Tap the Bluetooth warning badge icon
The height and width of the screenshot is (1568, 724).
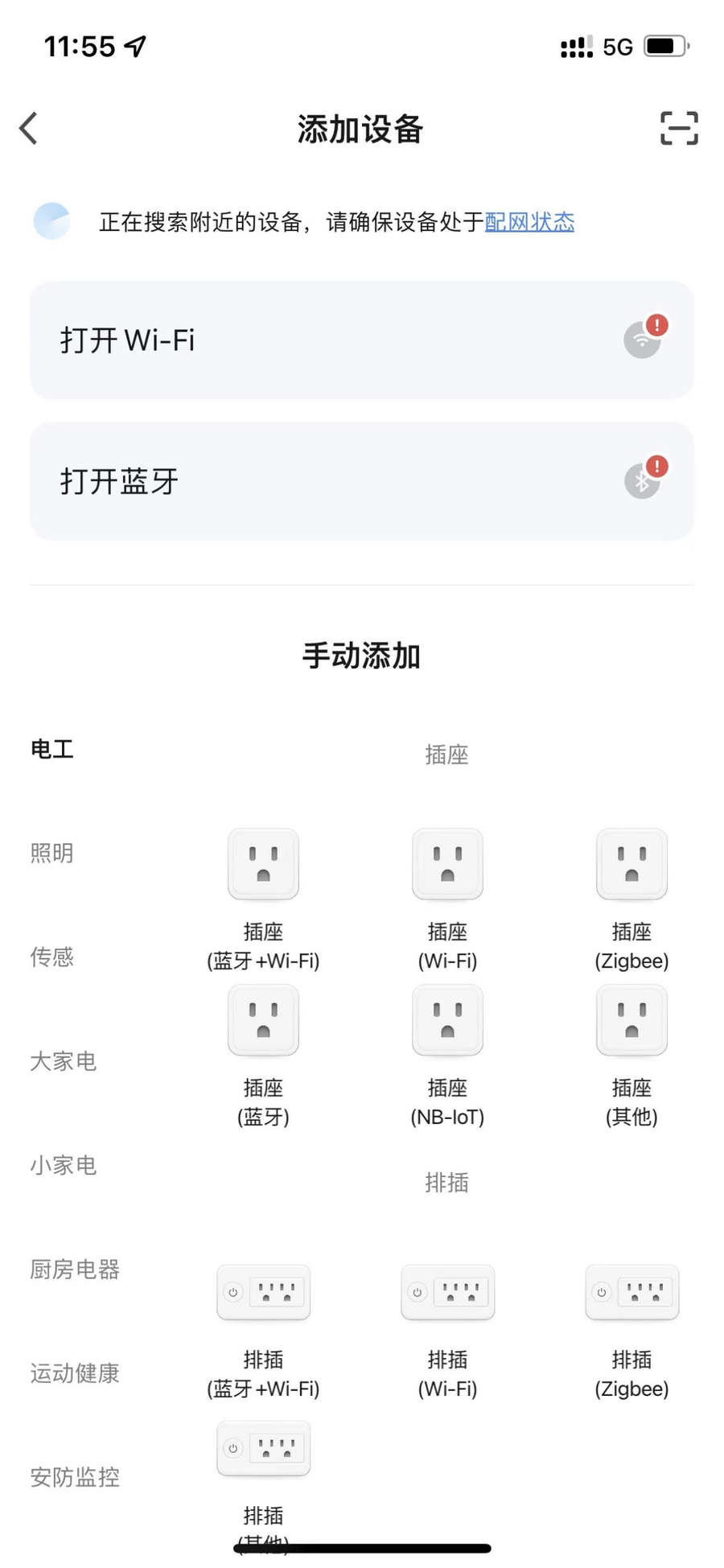click(656, 467)
